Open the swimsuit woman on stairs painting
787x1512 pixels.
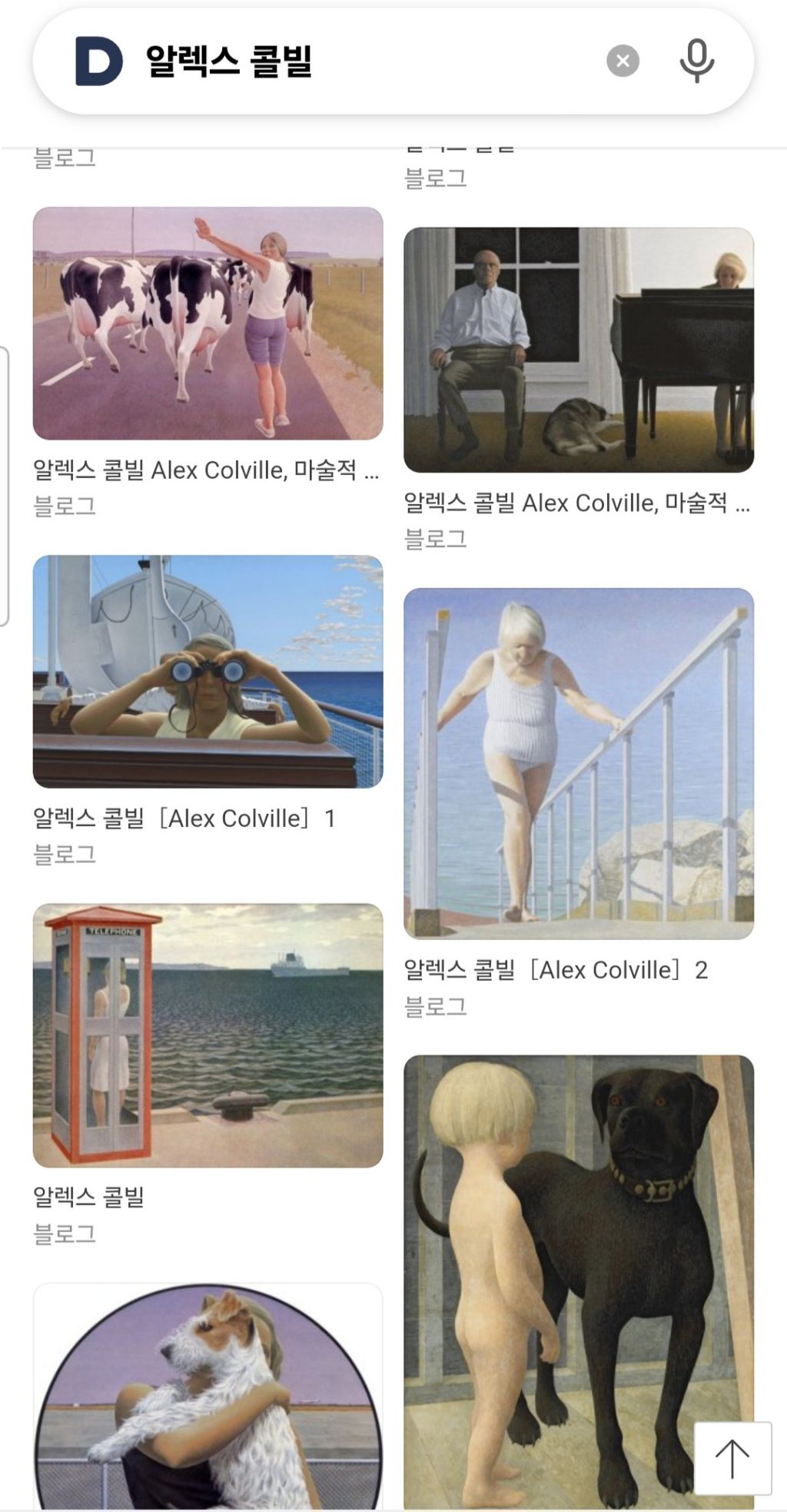[x=578, y=763]
